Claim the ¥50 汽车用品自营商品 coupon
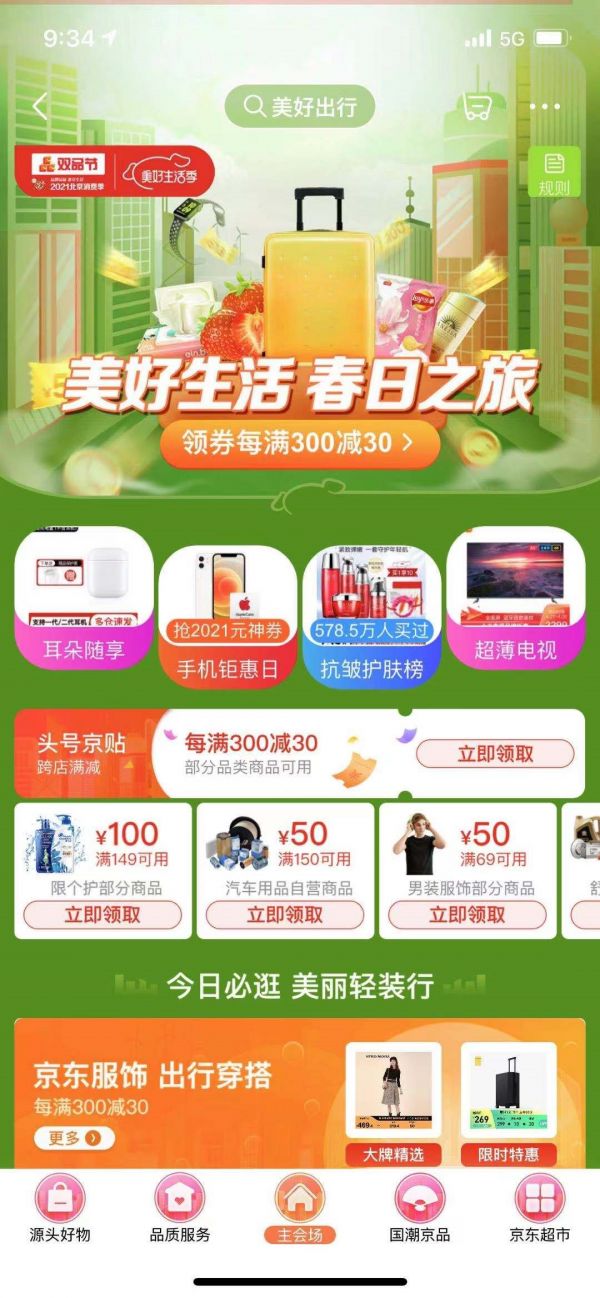This screenshot has width=600, height=1298. coord(285,914)
